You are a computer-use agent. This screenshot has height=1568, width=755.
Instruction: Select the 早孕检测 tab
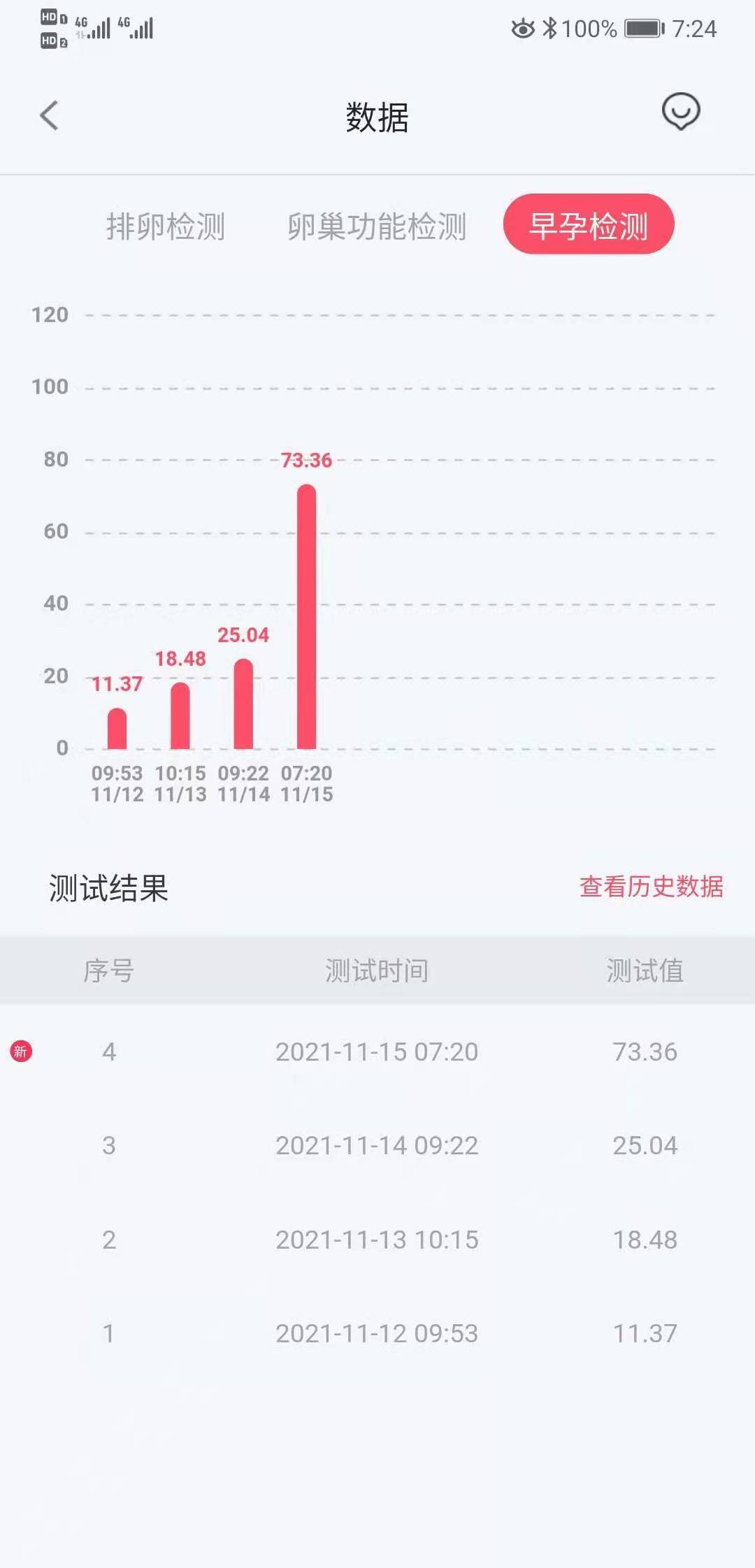coord(589,225)
